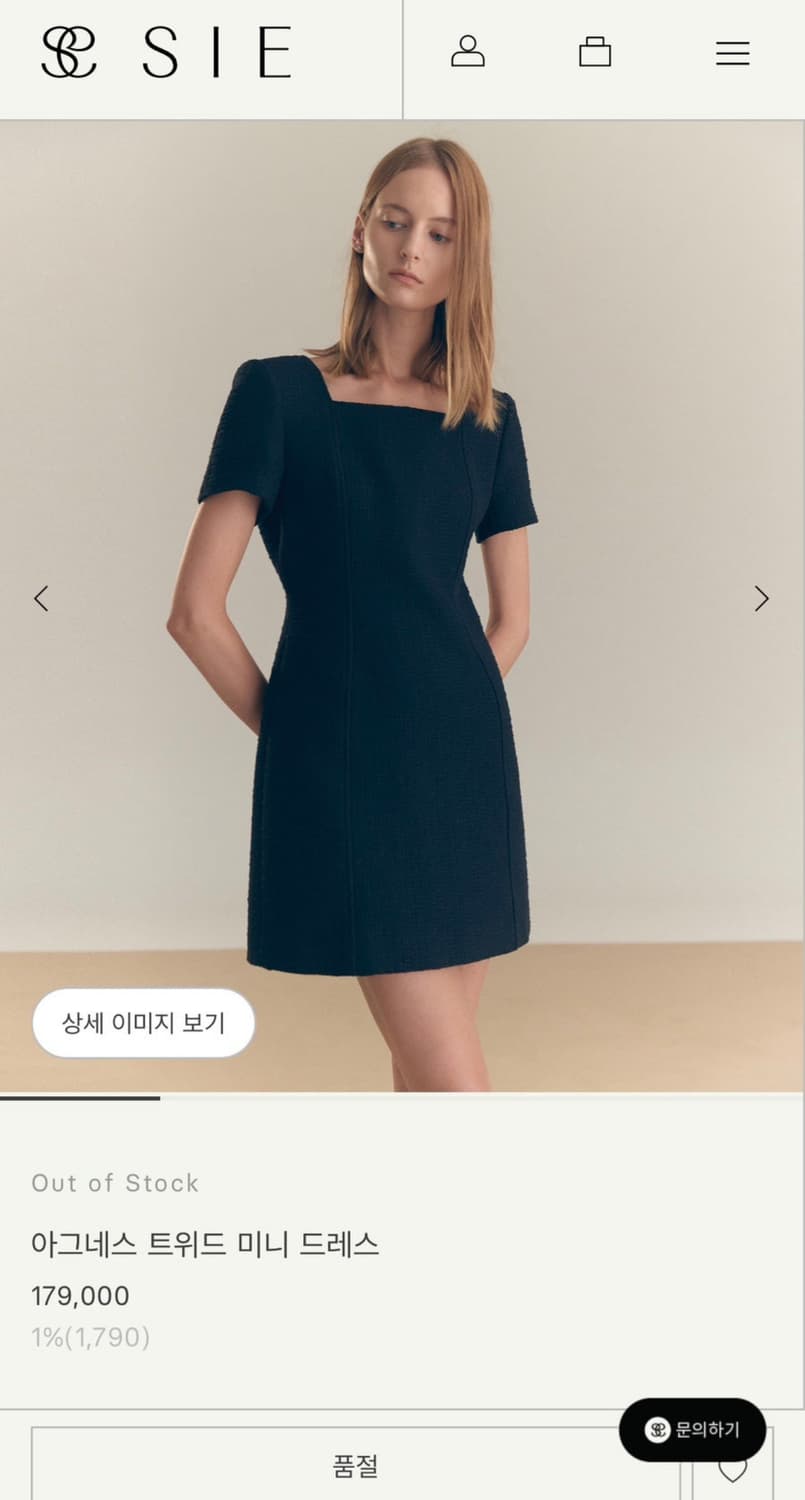Show the previous product image
Screen dimensions: 805x1500
[x=41, y=597]
